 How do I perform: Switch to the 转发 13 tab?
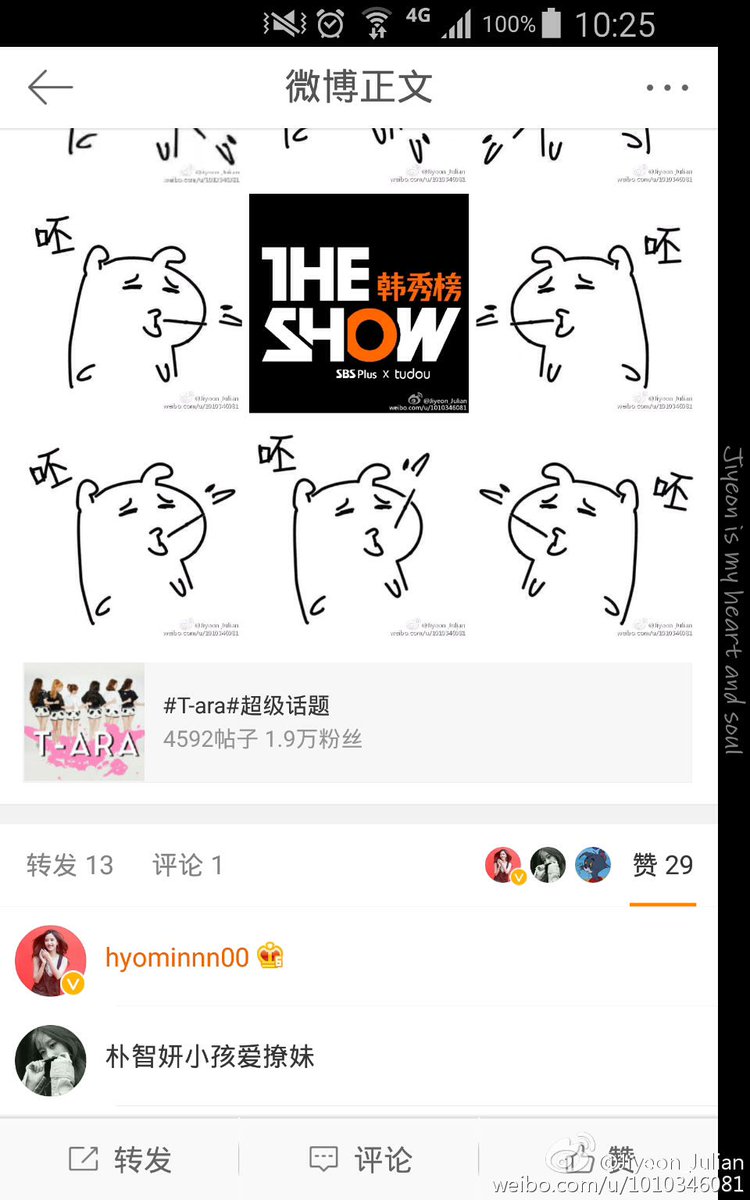pos(70,865)
